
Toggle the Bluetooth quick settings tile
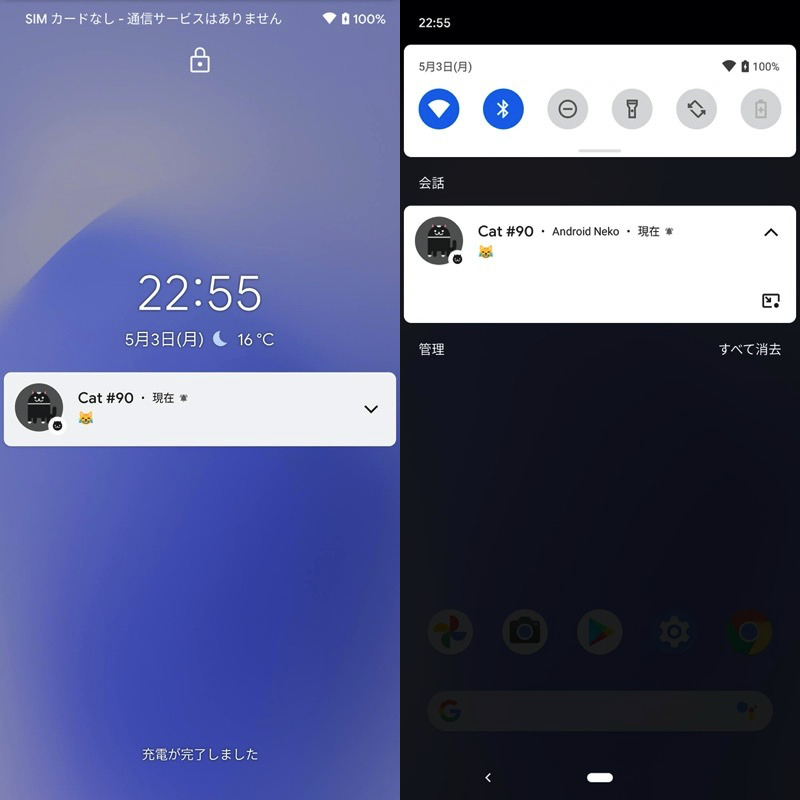point(503,109)
